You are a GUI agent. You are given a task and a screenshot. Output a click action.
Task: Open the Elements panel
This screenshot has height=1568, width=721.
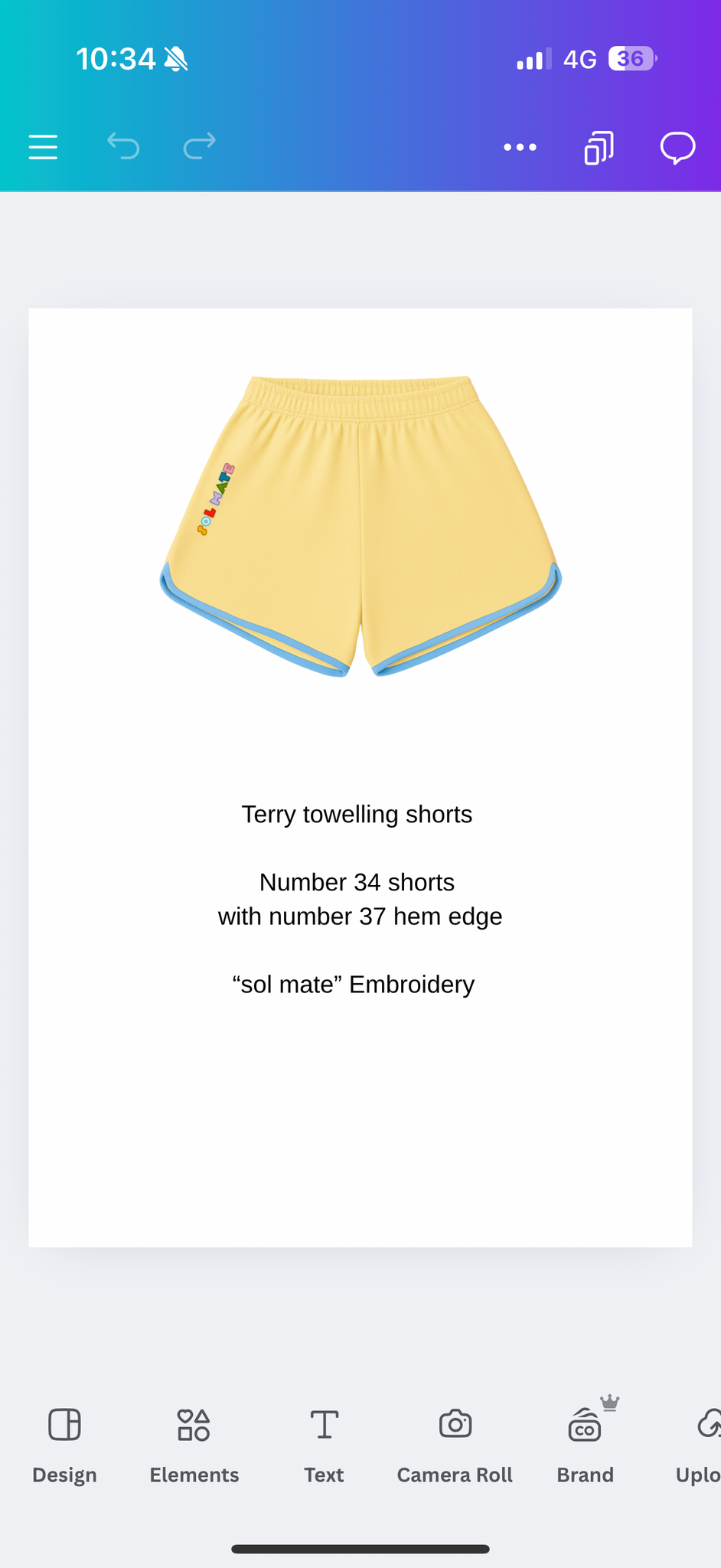pos(194,1445)
